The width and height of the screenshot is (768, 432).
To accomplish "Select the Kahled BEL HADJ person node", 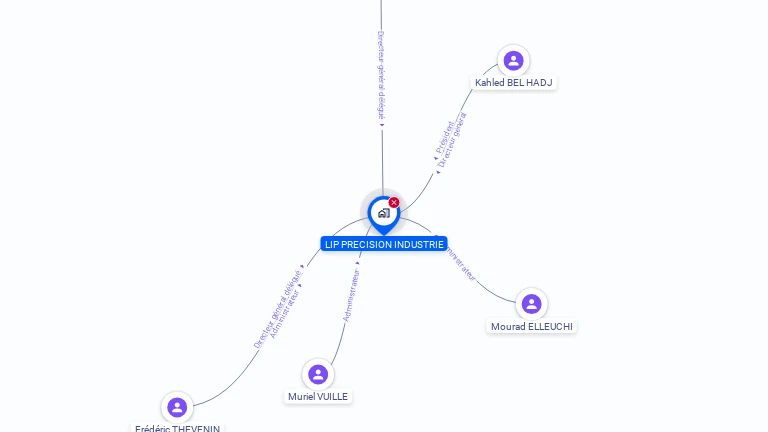I will pos(513,61).
